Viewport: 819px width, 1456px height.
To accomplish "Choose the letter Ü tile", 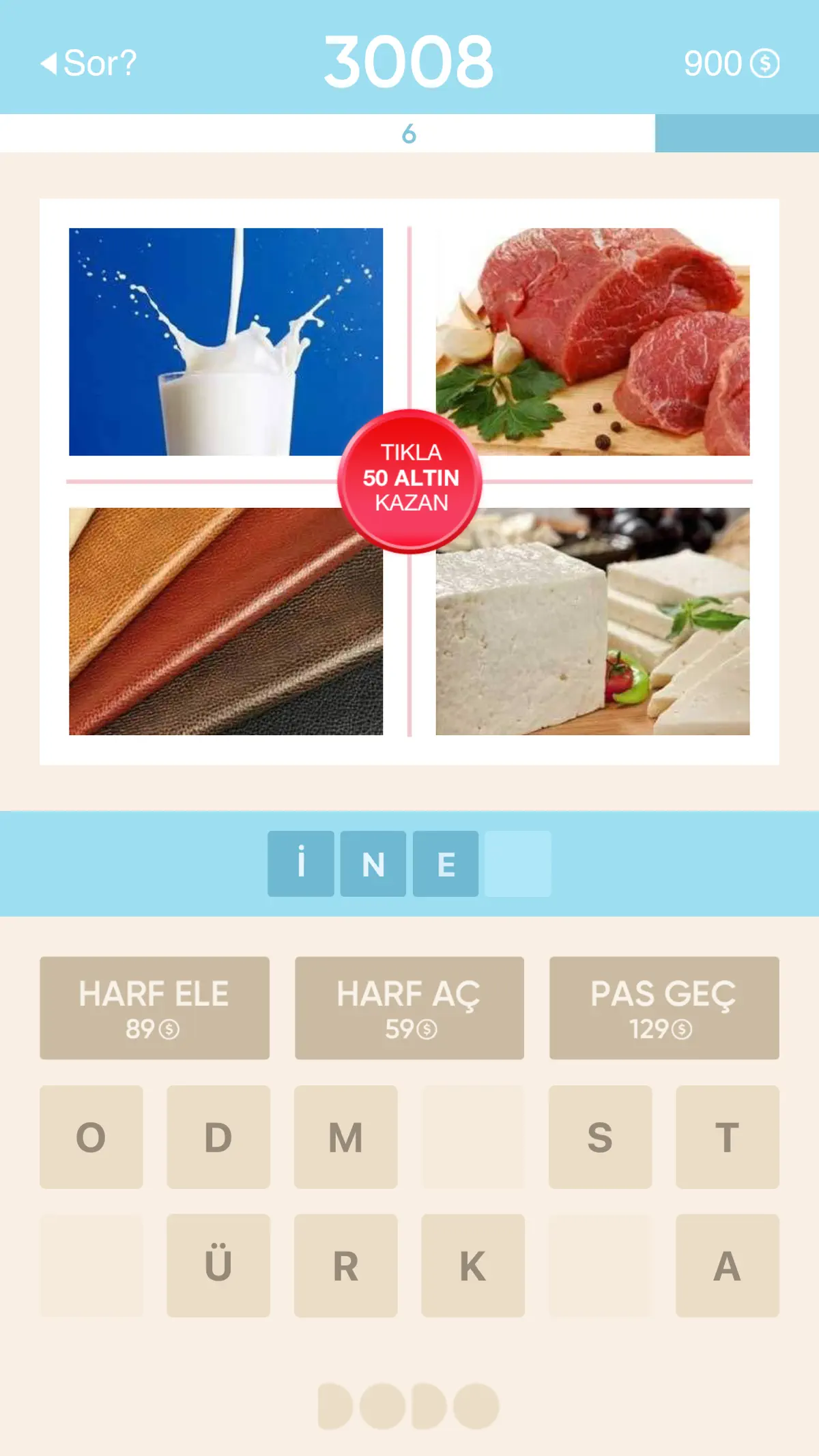I will point(218,1266).
